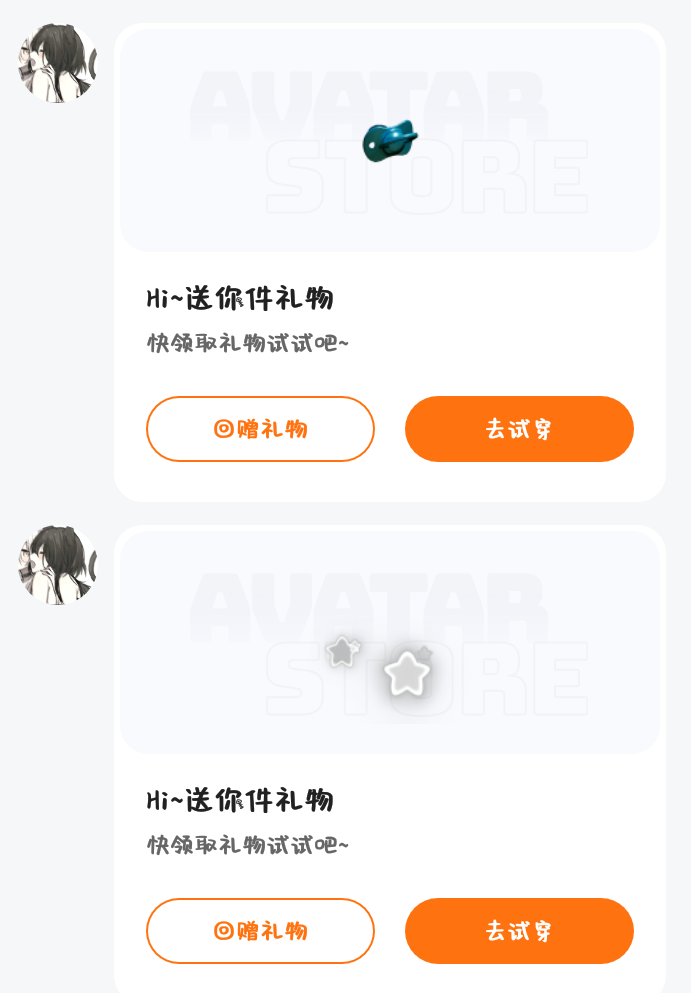This screenshot has height=993, width=691.
Task: Tap 去试穿 on the pacifier gift card
Action: pyautogui.click(x=519, y=429)
